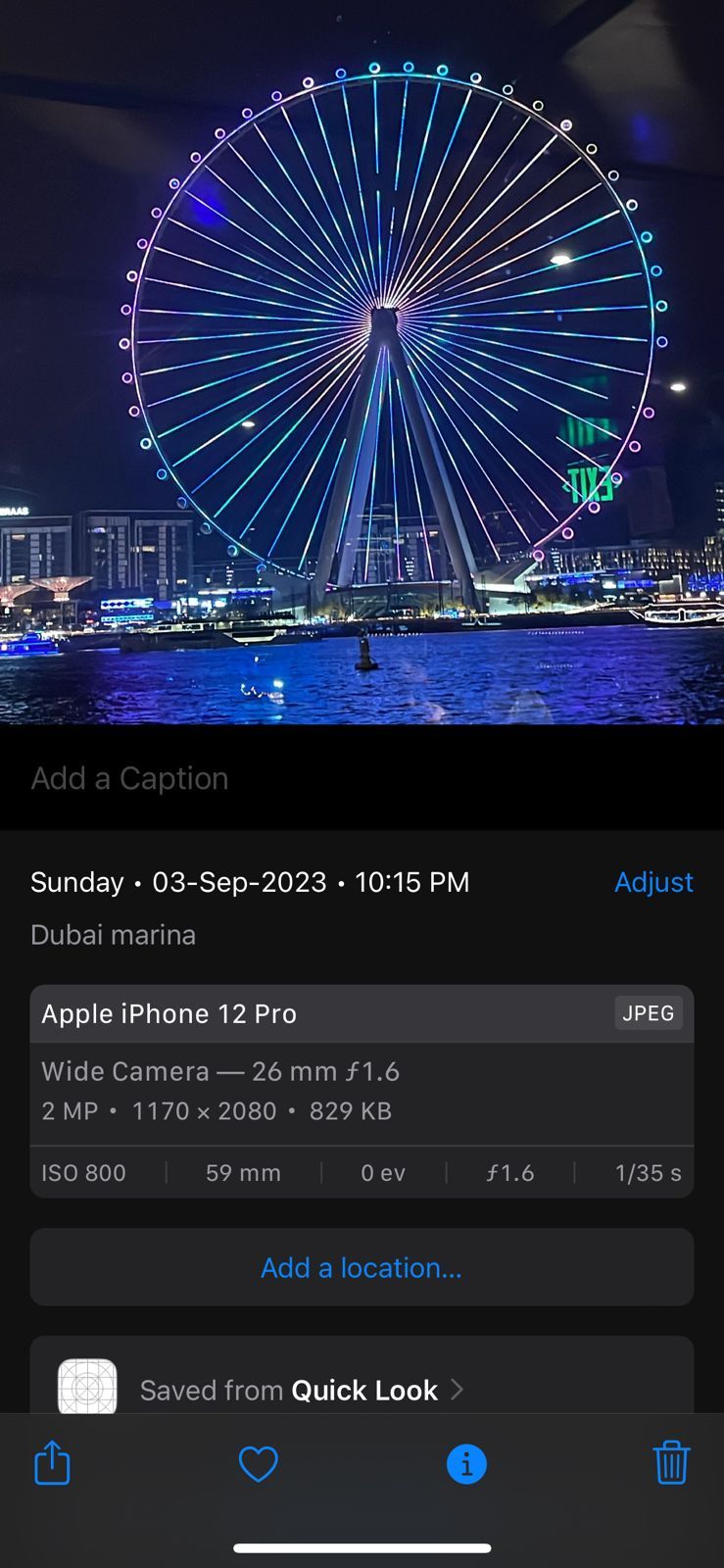
Task: Select Add a location...
Action: [362, 1267]
